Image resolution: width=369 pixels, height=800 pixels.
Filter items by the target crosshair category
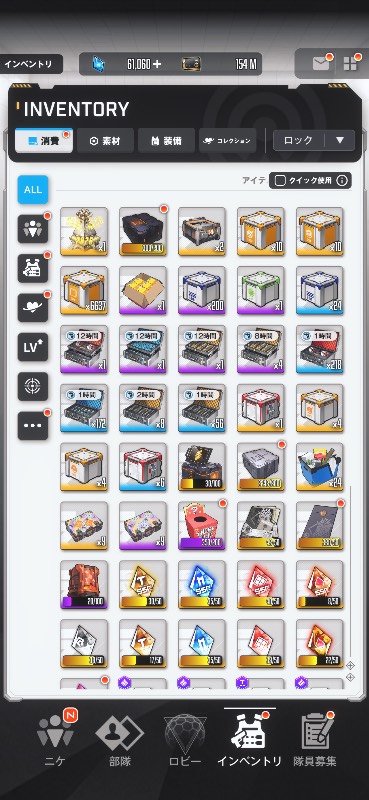tap(33, 386)
